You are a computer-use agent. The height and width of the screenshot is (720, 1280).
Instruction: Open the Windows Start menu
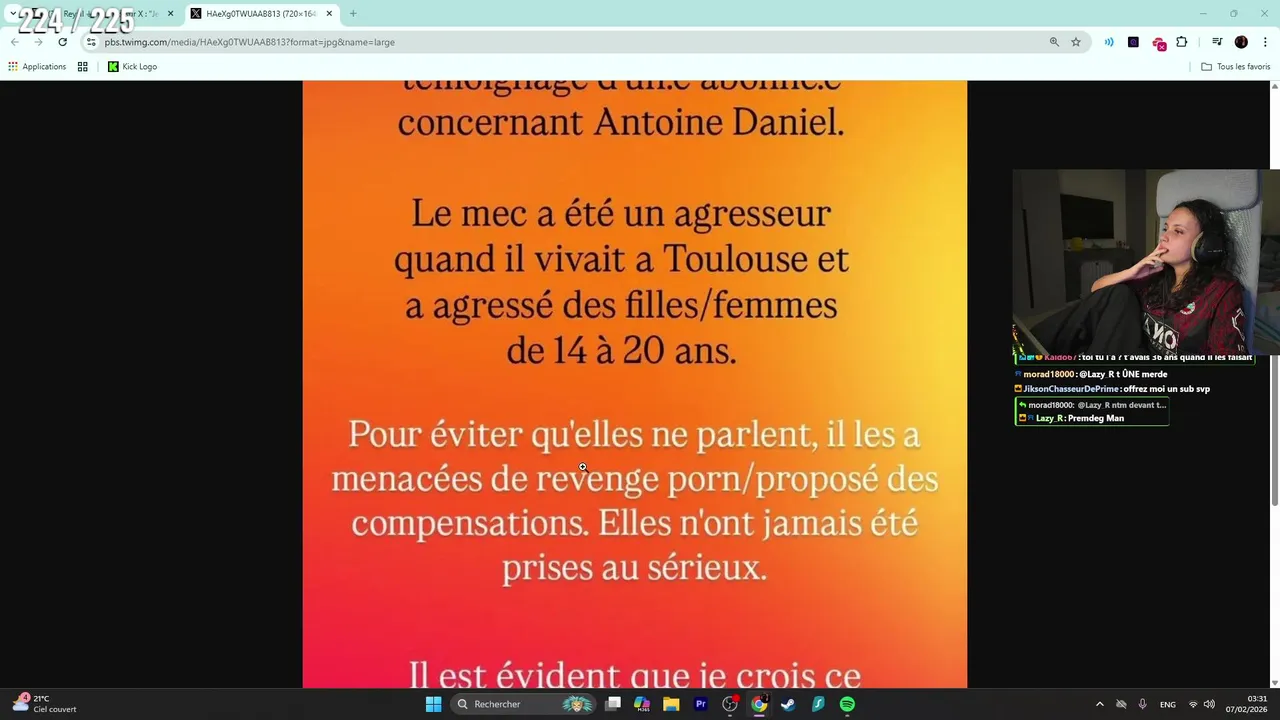[433, 704]
